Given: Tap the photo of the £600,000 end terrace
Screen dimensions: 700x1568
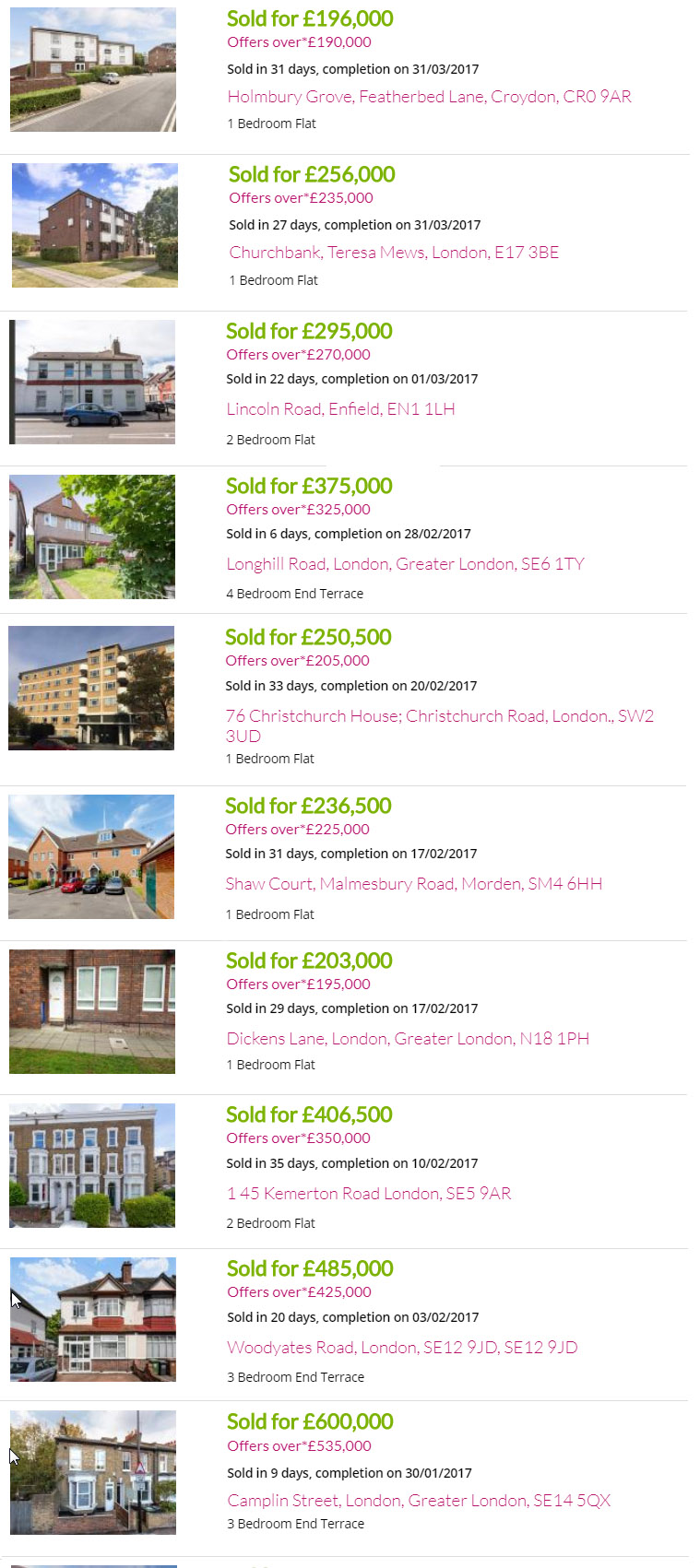Looking at the screenshot, I should click(x=93, y=1472).
